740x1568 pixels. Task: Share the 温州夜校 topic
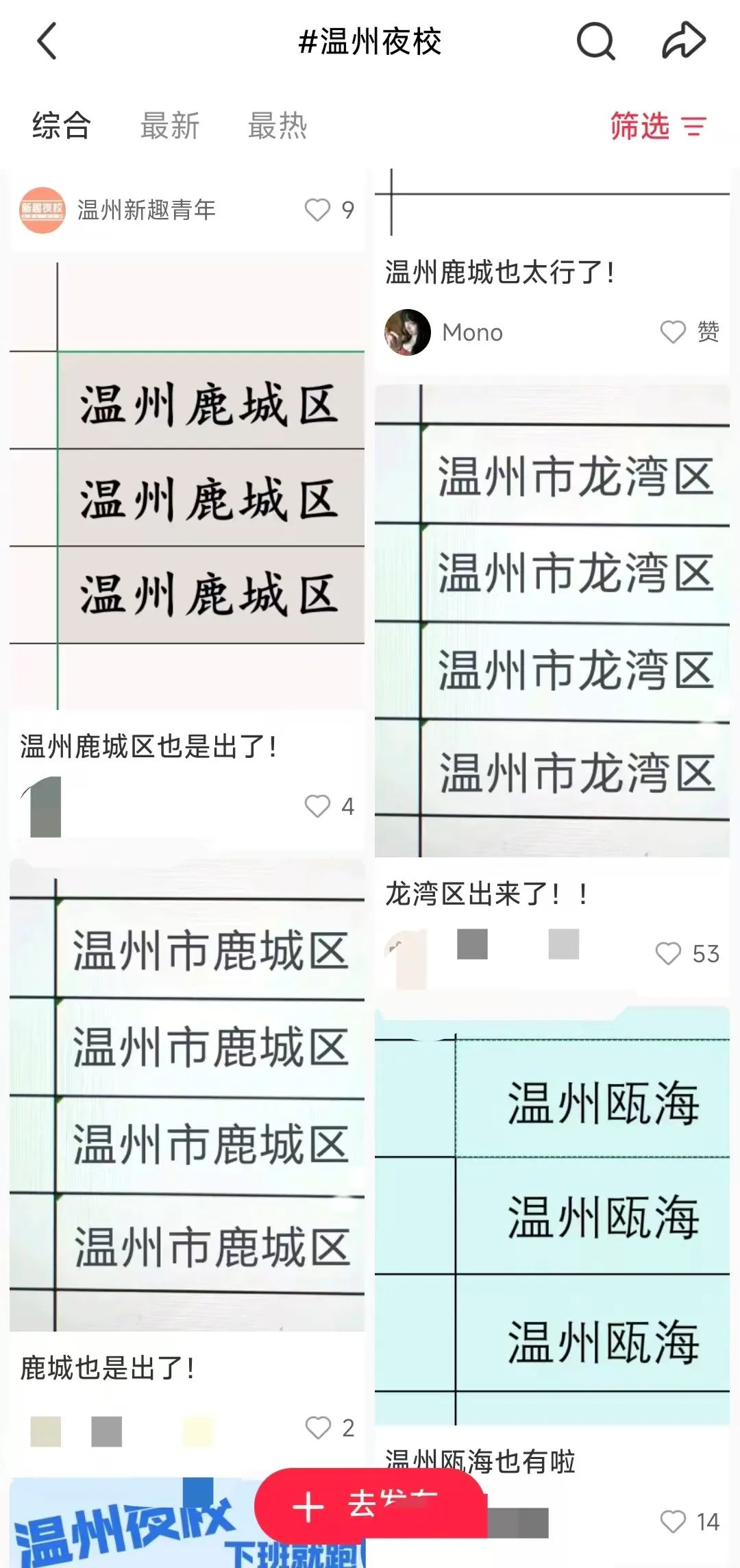tap(683, 40)
